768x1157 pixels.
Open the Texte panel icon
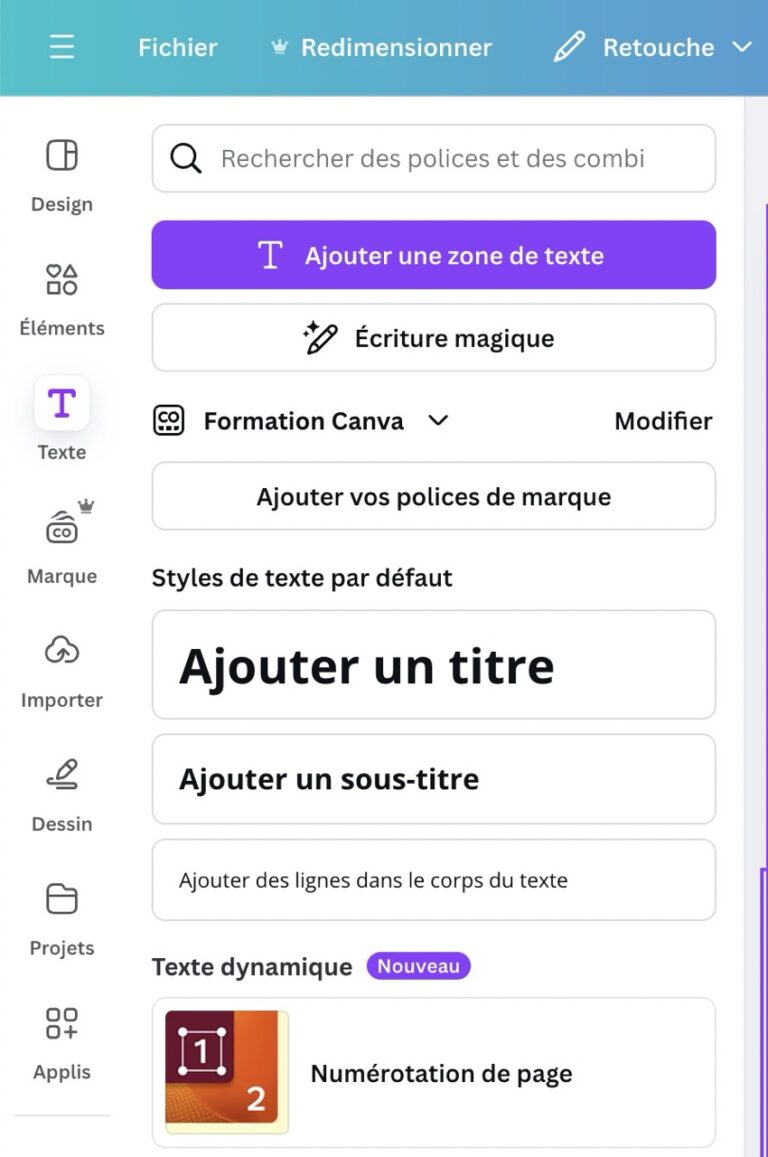(61, 403)
